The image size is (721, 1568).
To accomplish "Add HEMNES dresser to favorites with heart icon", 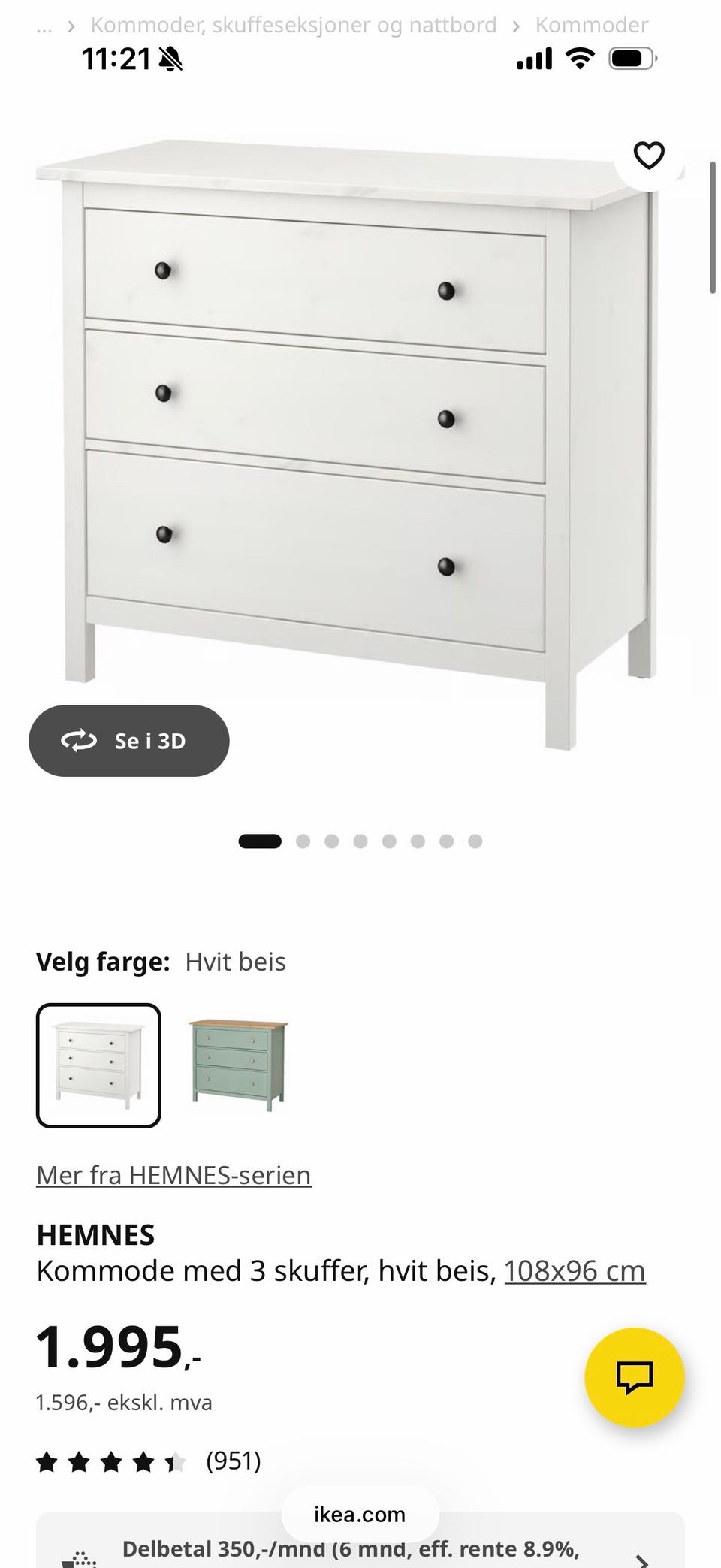I will pos(649,156).
